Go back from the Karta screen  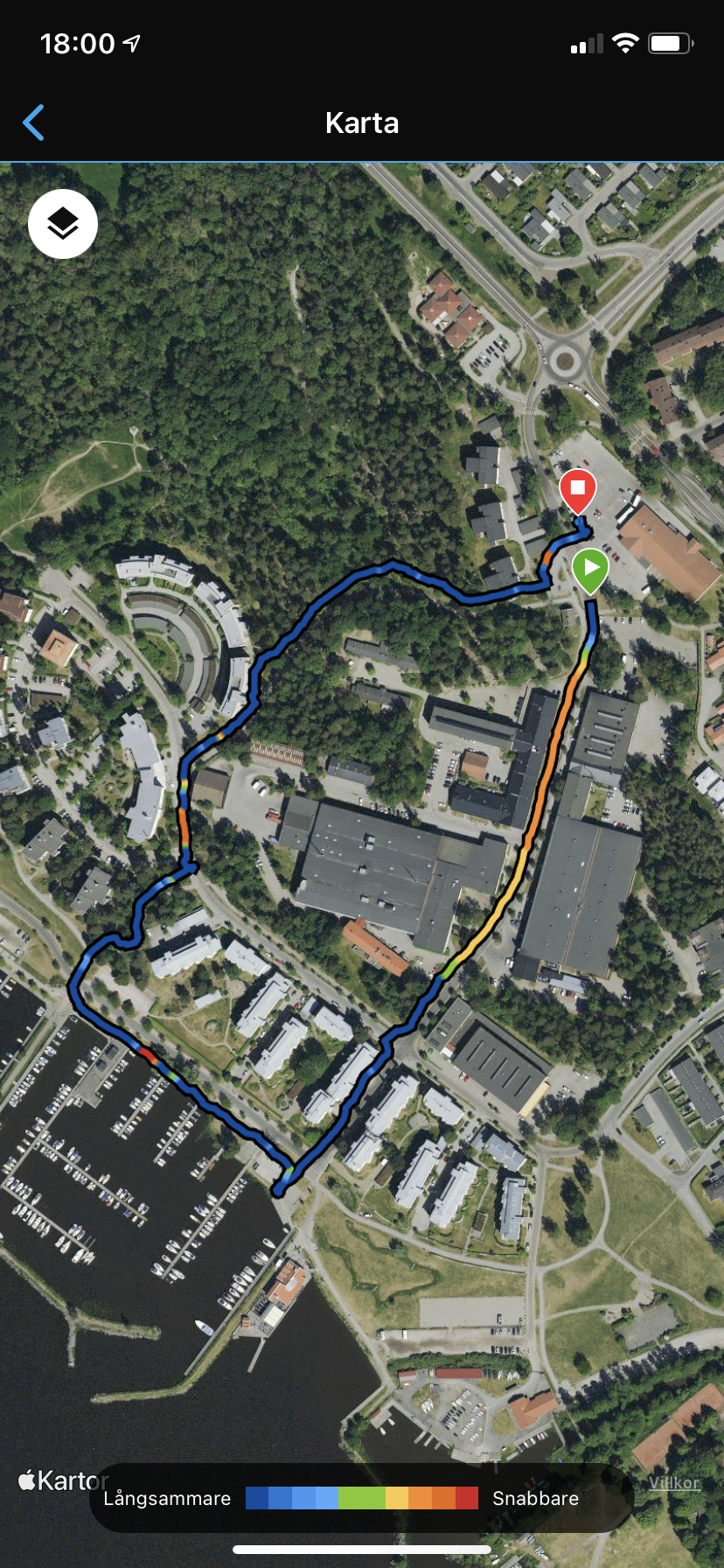click(33, 122)
